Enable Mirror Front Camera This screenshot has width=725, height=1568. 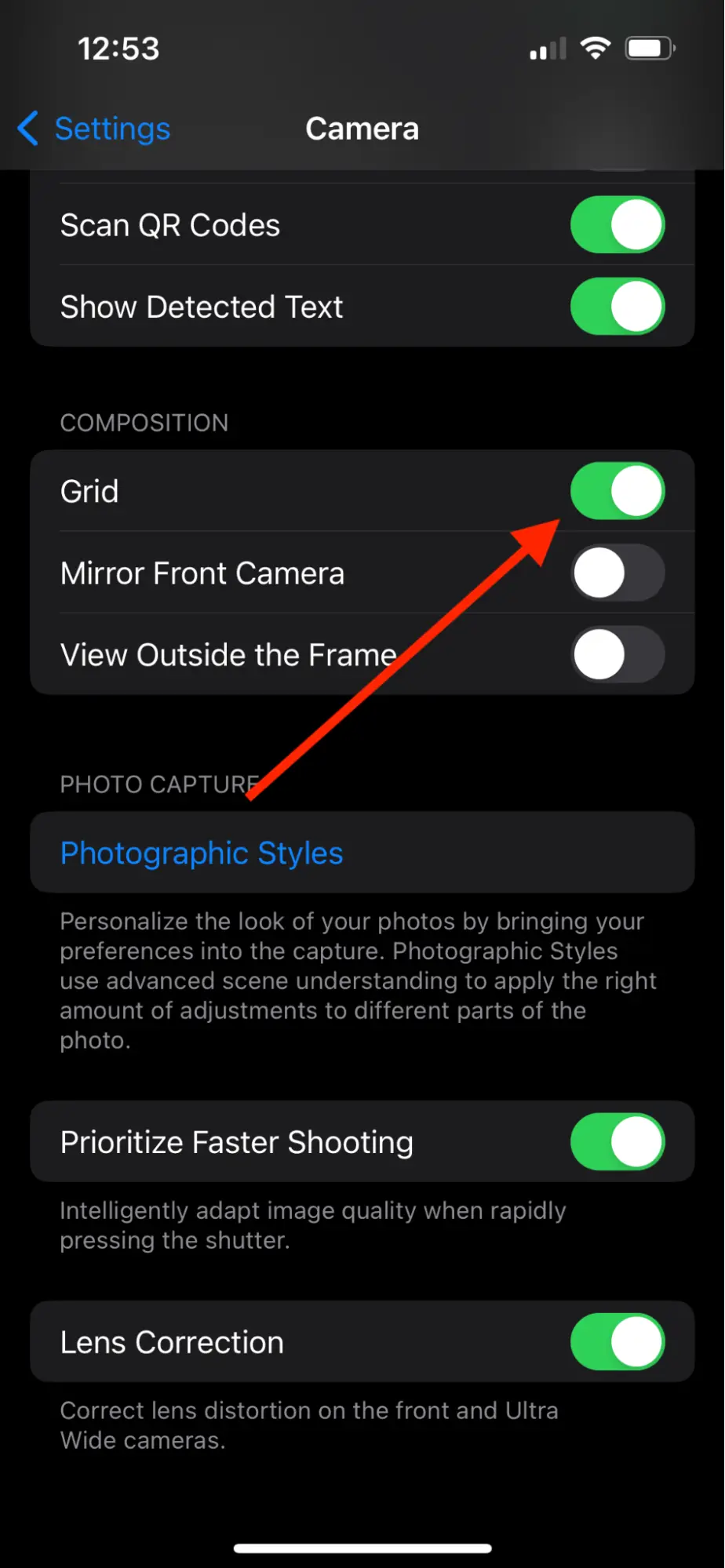click(618, 573)
